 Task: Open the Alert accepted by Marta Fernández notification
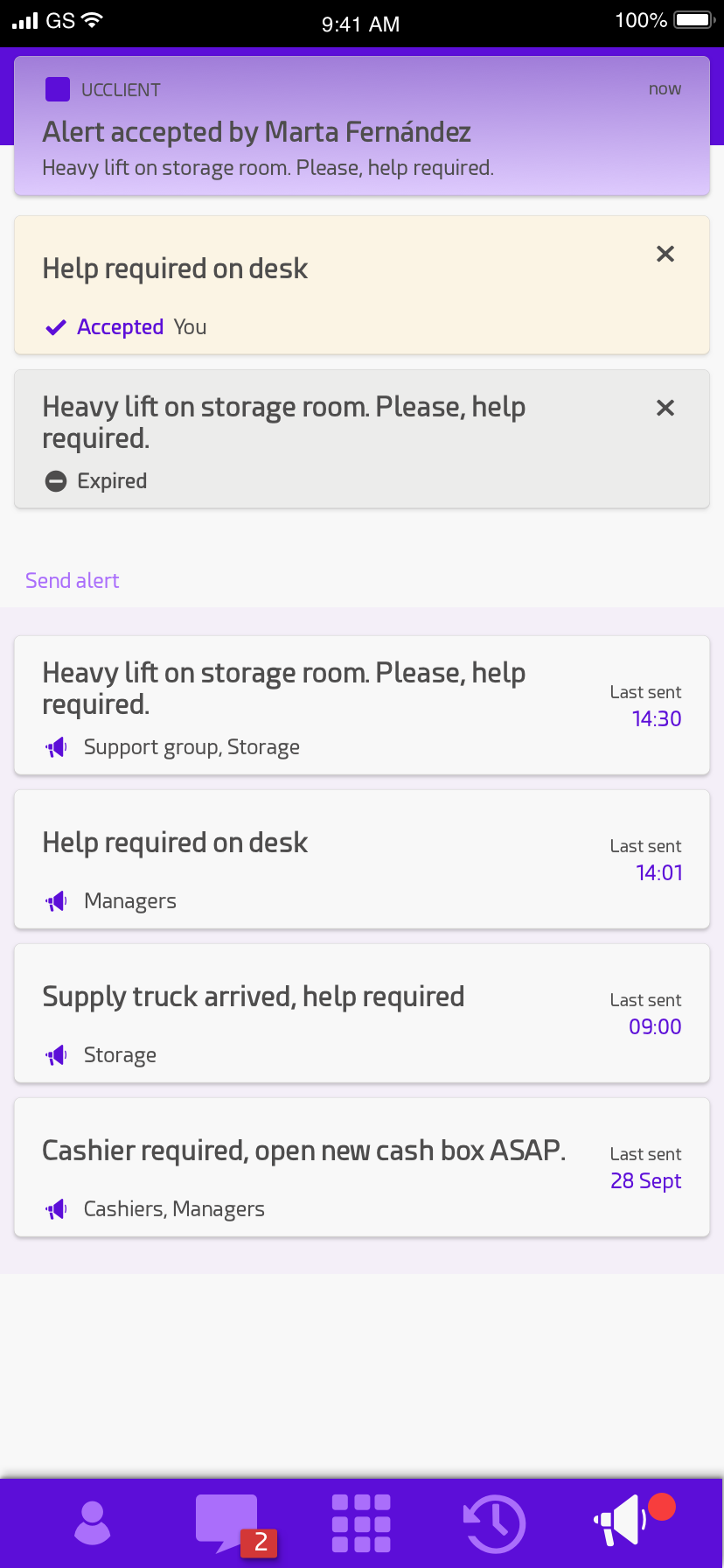tap(362, 126)
